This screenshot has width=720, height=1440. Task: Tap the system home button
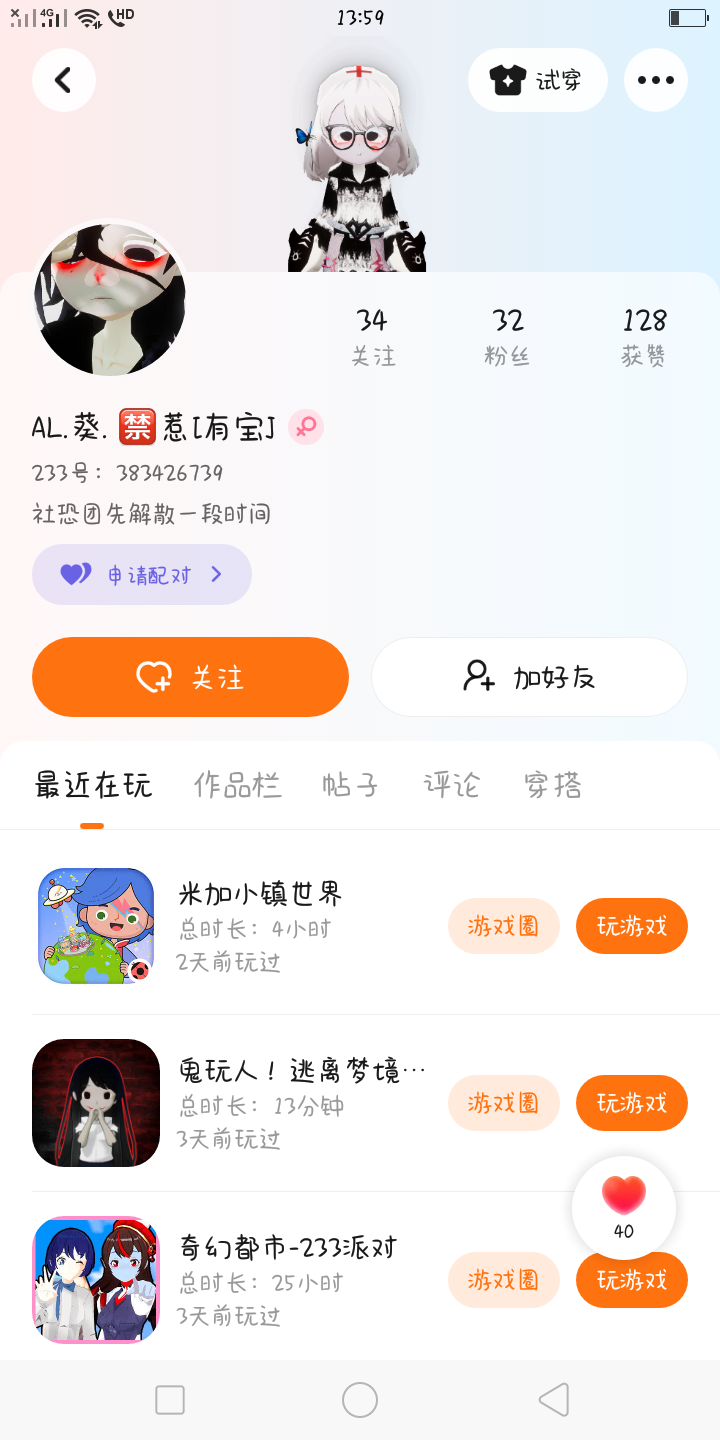[360, 1400]
